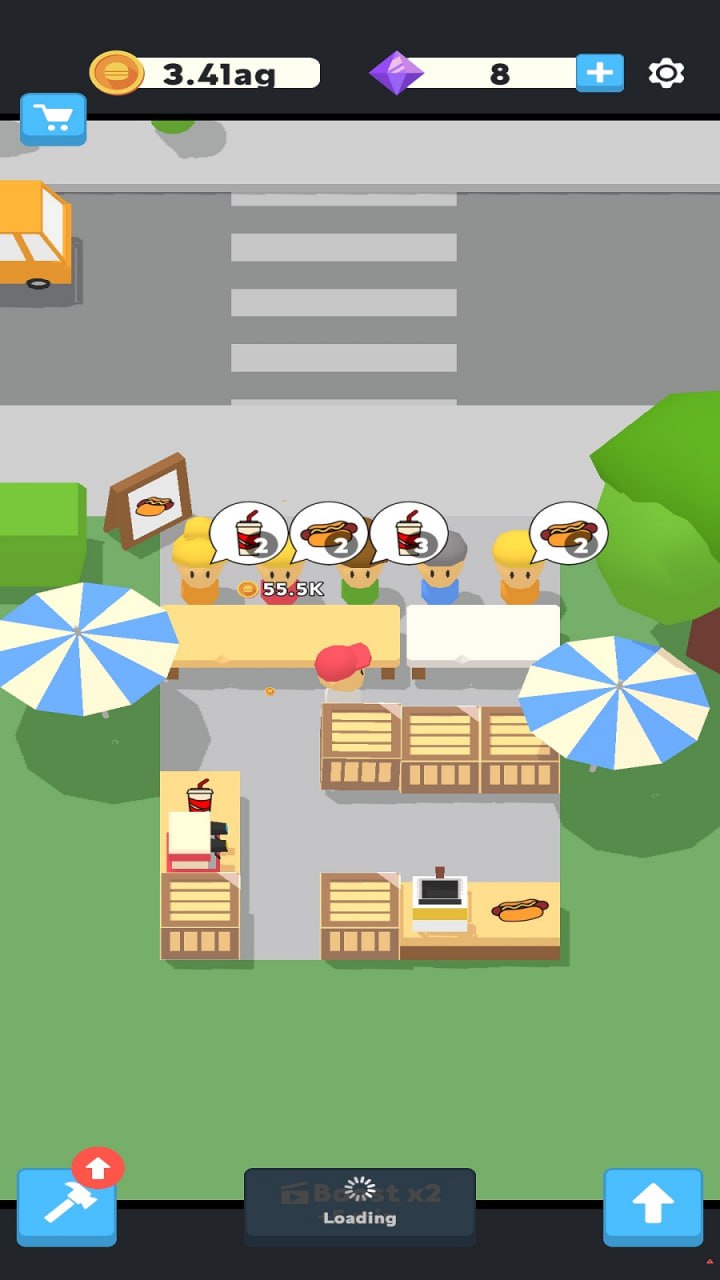Screen dimensions: 720x1280
Task: Tap the Boost x2 button
Action: coord(360,1204)
